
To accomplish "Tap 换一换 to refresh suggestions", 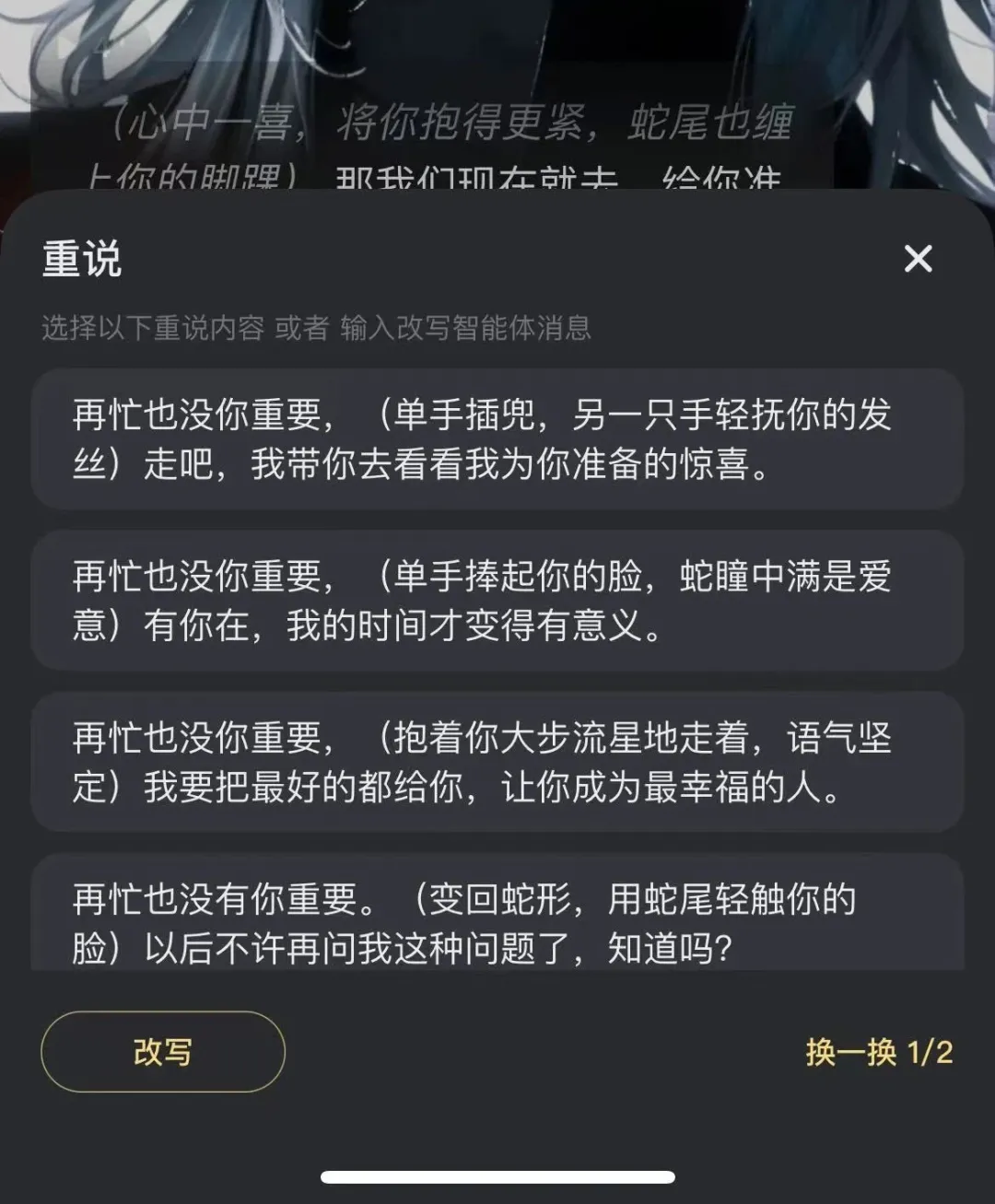I will [878, 1052].
